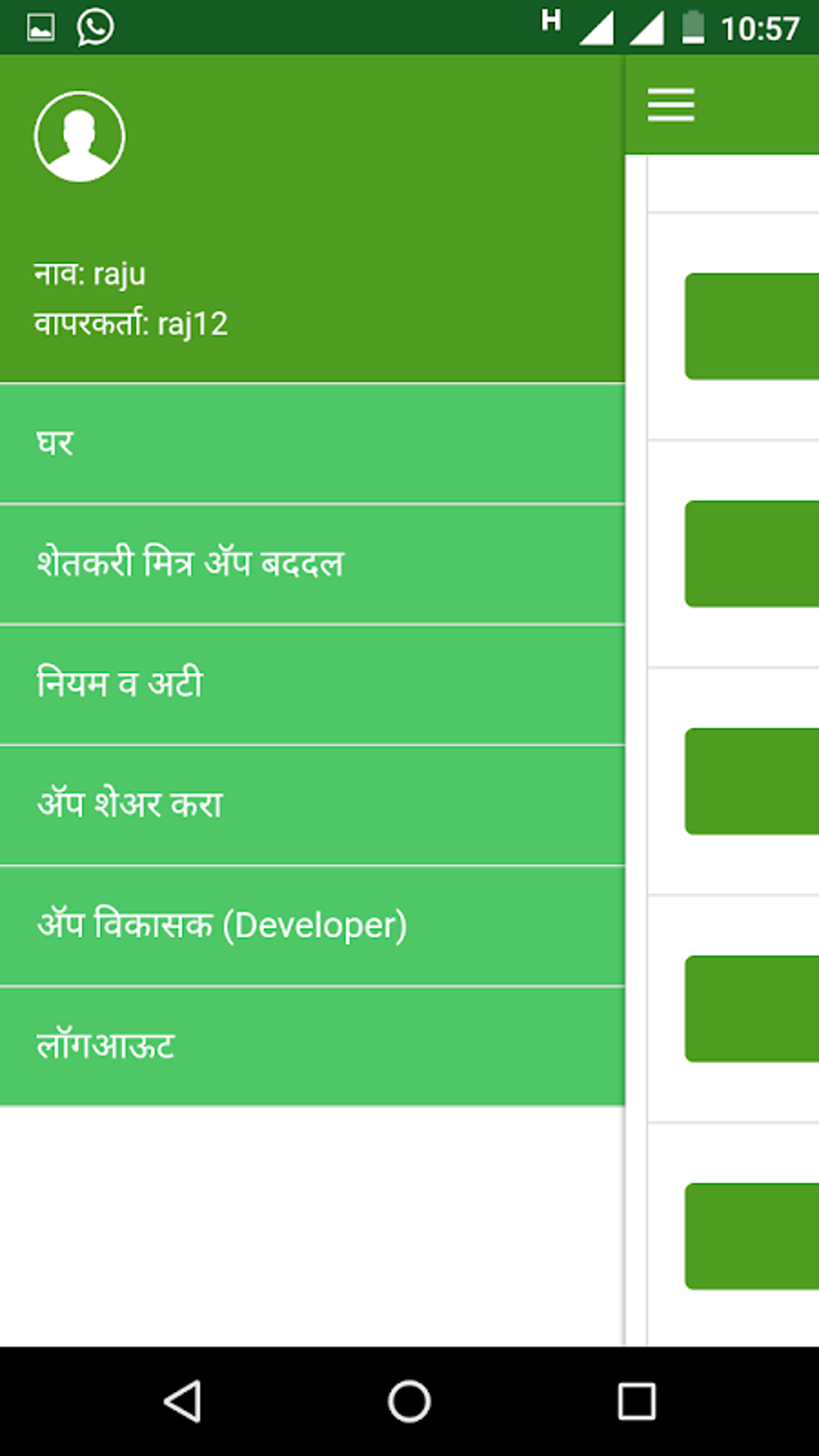Tap the hamburger menu button
Screen dimensions: 819x1456
(671, 105)
